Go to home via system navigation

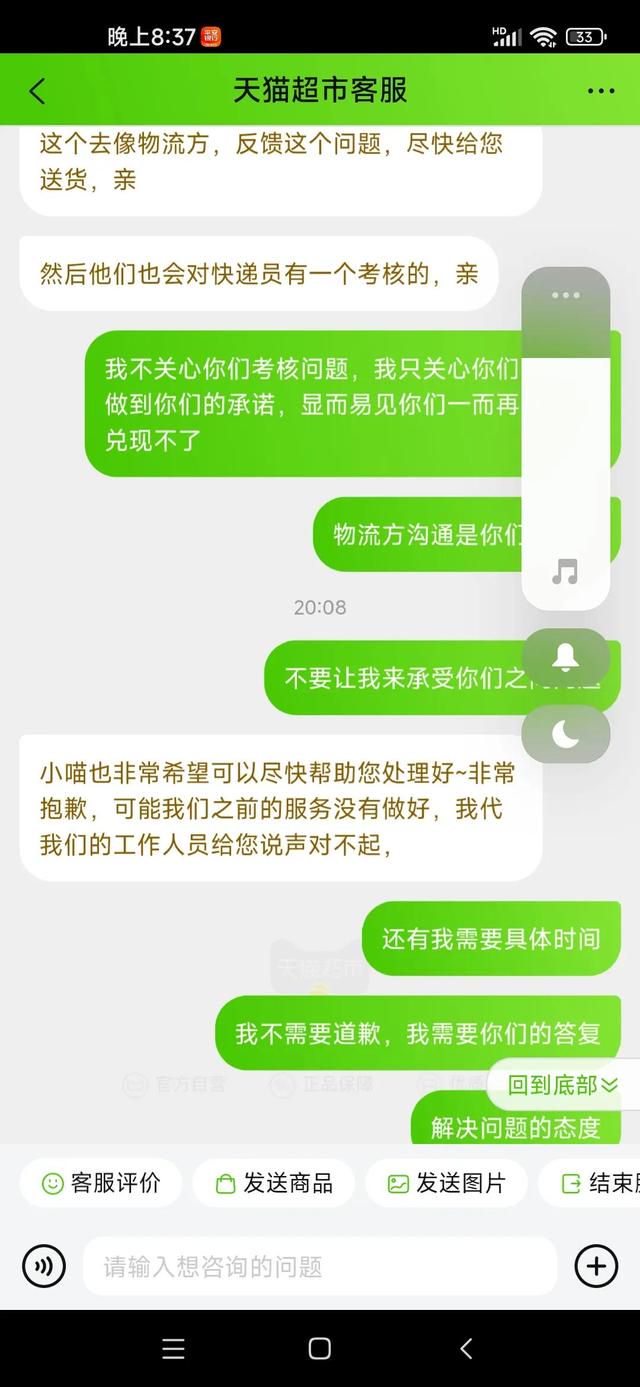[x=320, y=1348]
